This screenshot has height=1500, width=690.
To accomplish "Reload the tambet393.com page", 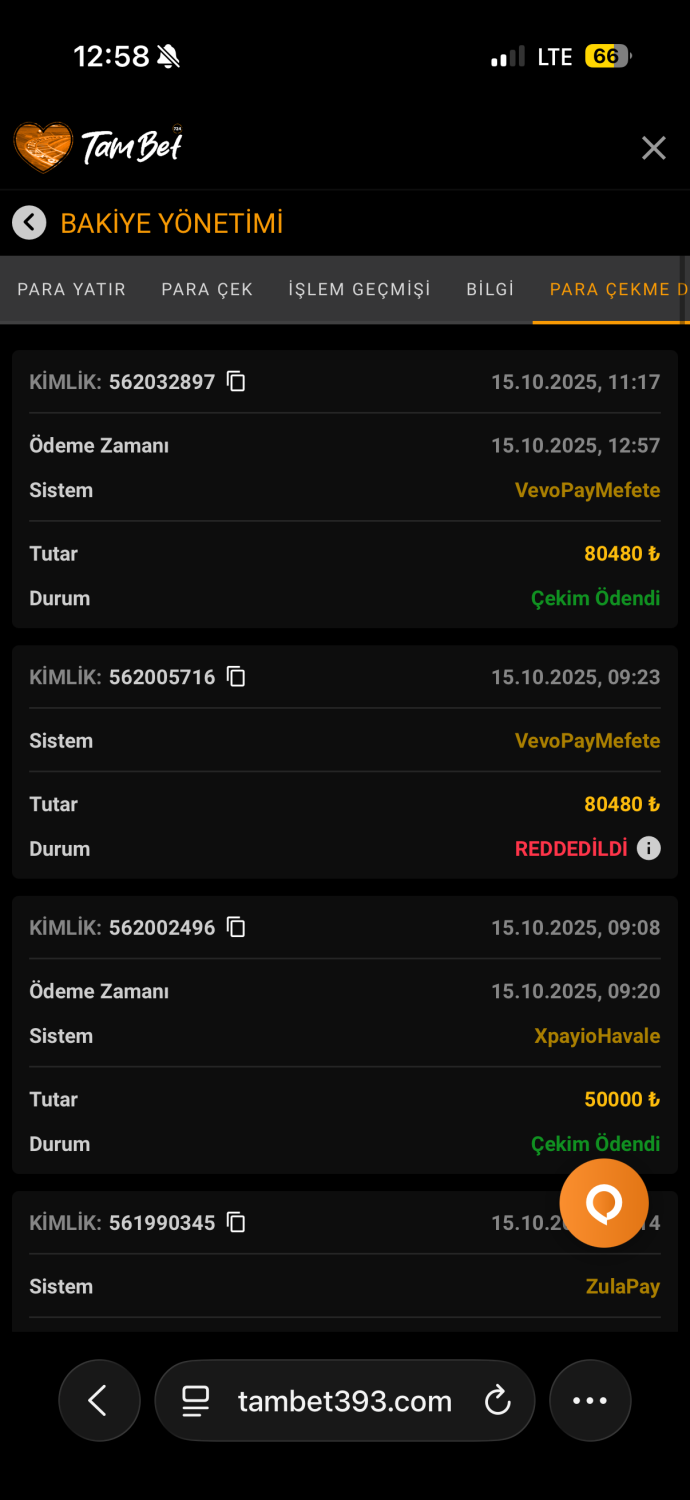I will pos(497,1401).
